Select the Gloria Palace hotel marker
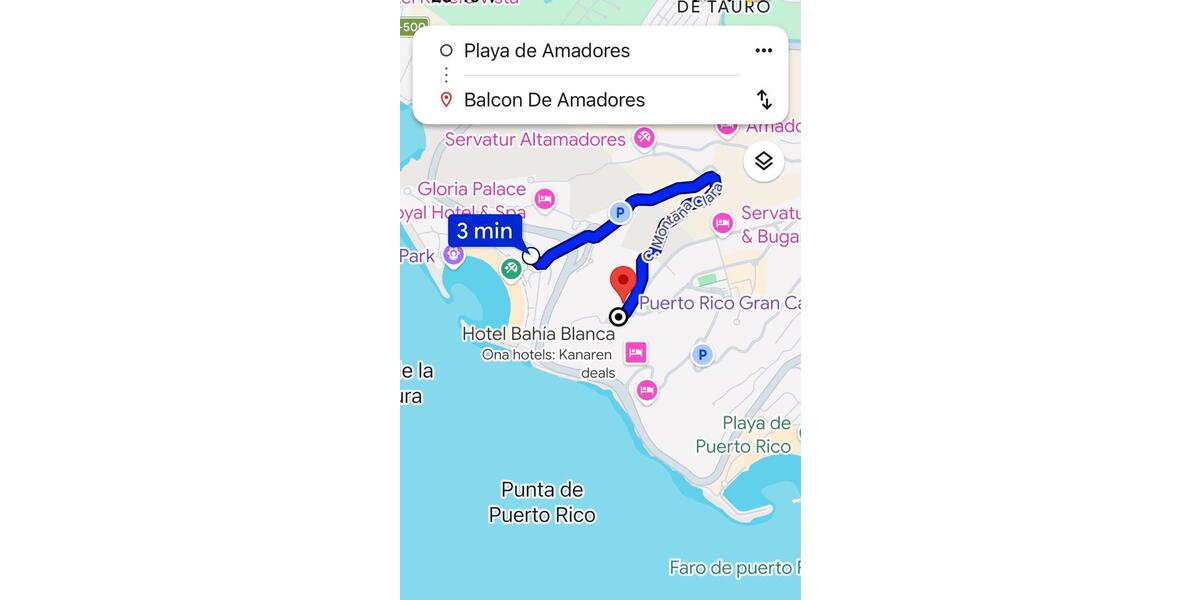 [545, 198]
